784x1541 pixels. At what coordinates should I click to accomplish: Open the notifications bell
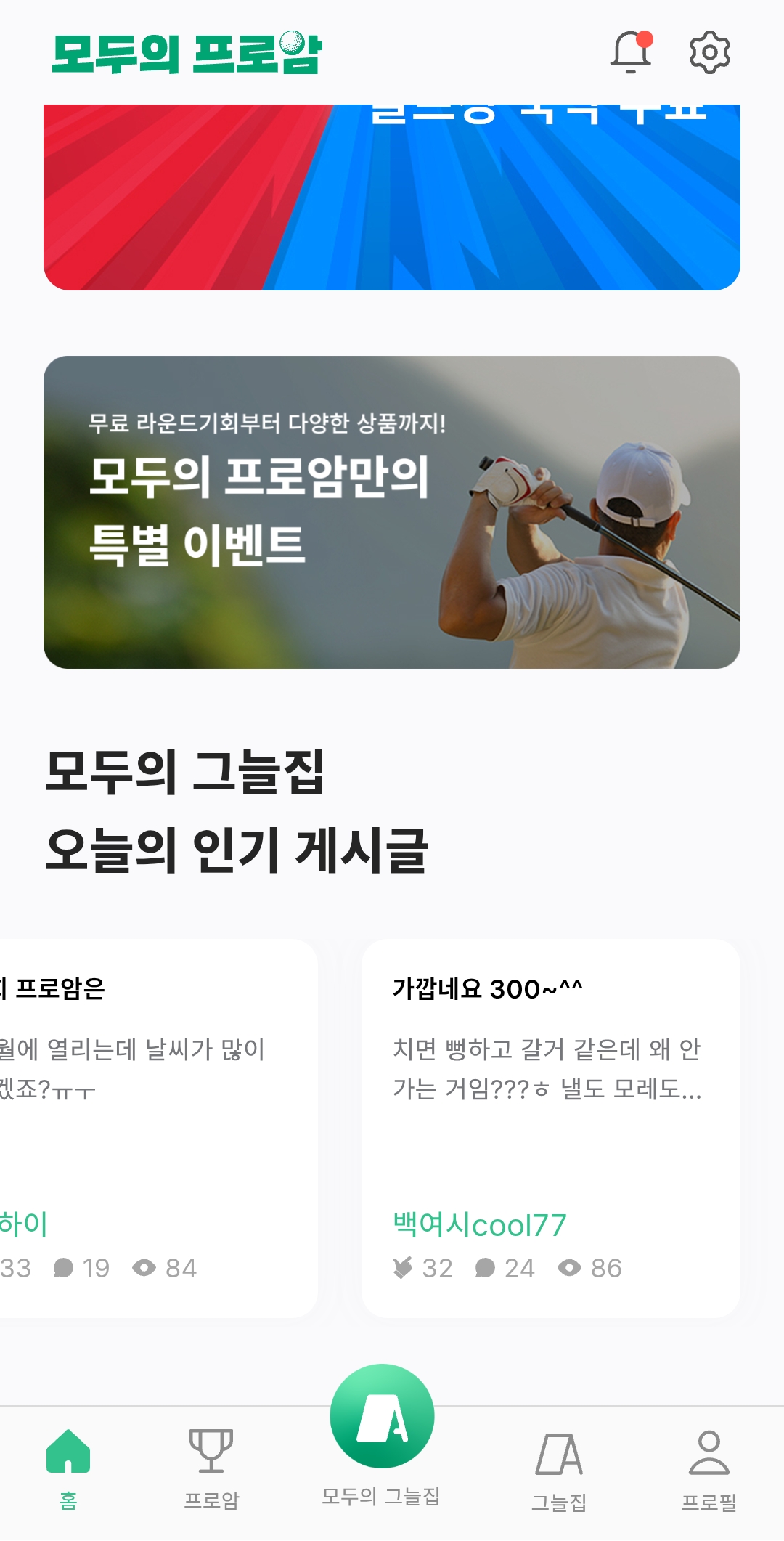[630, 52]
